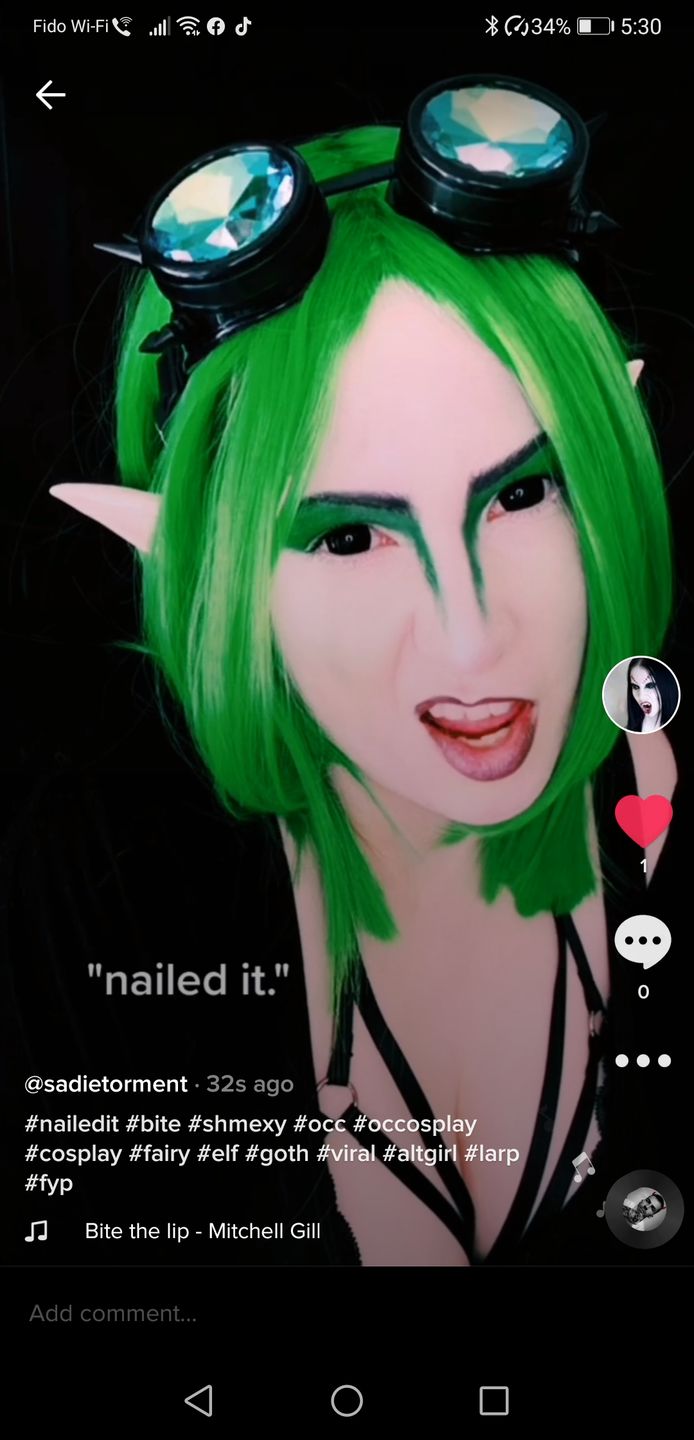Viewport: 694px width, 1440px height.
Task: Go to the system home screen
Action: [347, 1400]
